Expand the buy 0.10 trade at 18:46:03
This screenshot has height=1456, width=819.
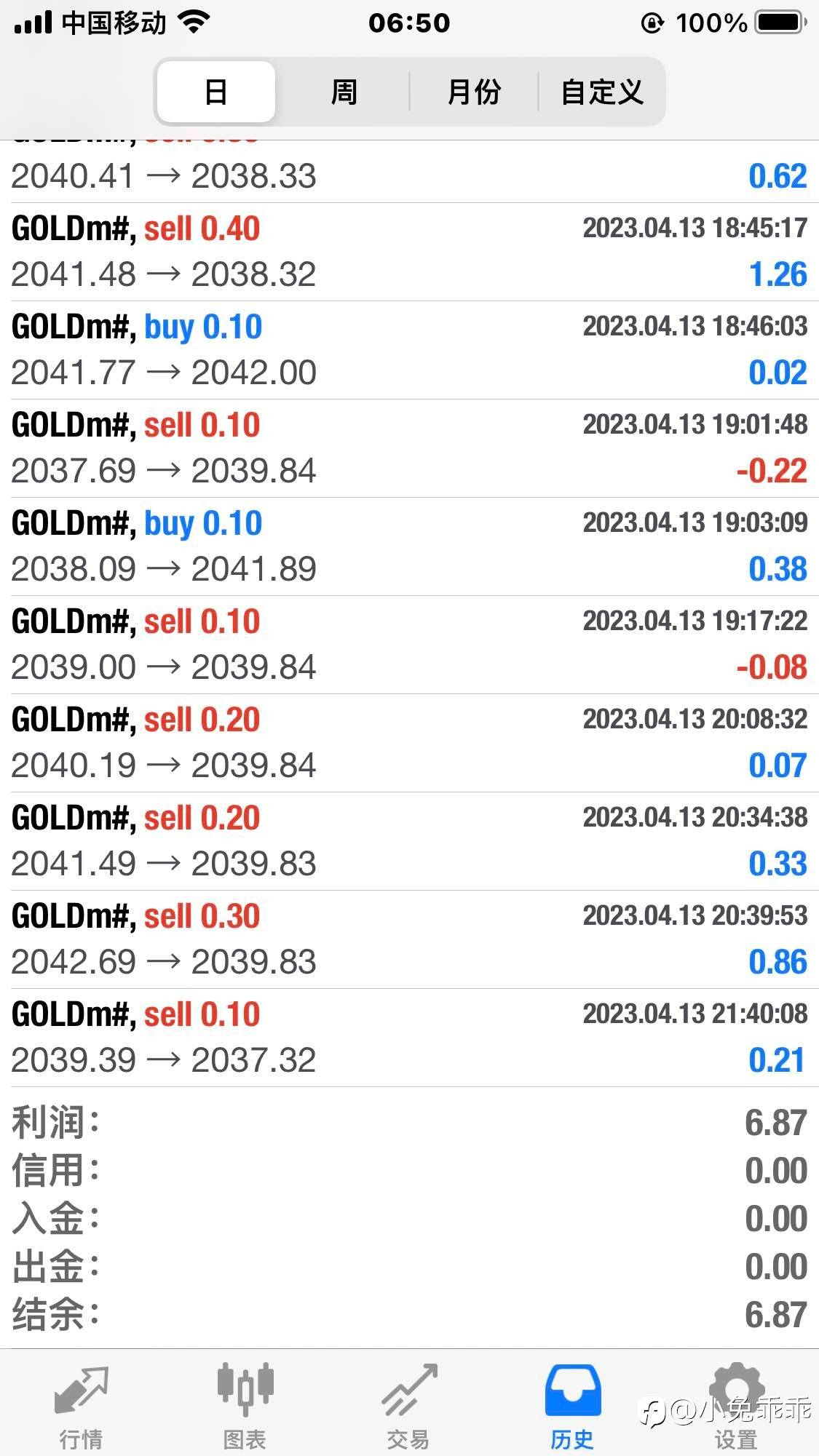point(409,350)
